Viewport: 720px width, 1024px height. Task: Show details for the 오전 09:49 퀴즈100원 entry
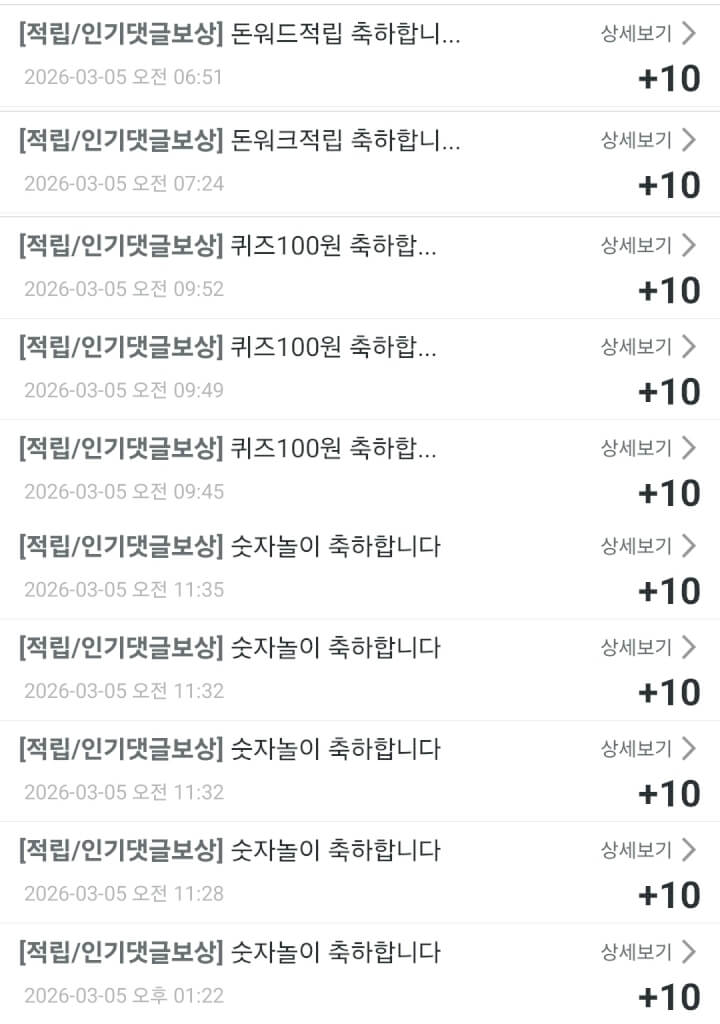[x=648, y=347]
